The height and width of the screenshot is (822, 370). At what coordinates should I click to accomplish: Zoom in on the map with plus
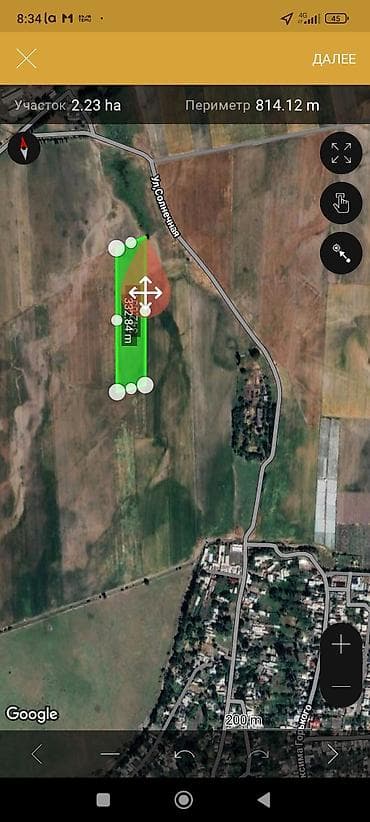(x=341, y=644)
